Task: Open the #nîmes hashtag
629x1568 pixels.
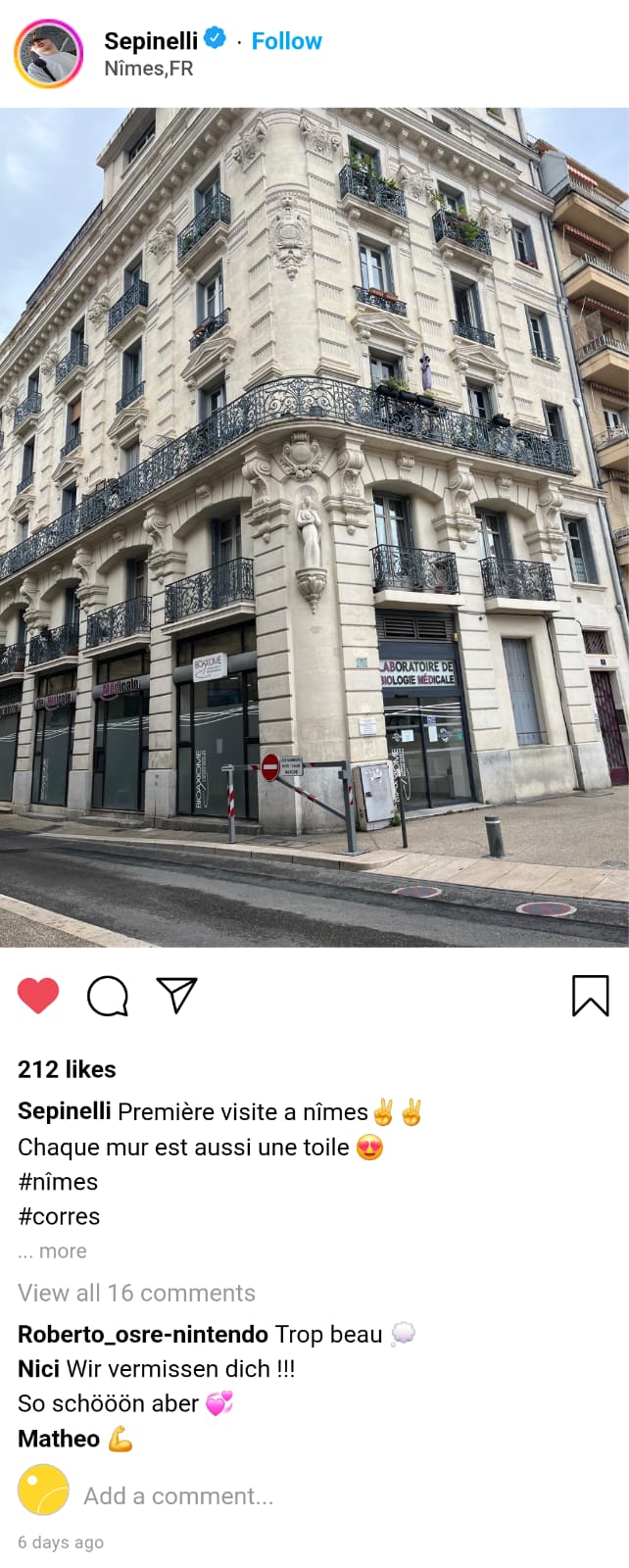Action: pyautogui.click(x=58, y=1182)
